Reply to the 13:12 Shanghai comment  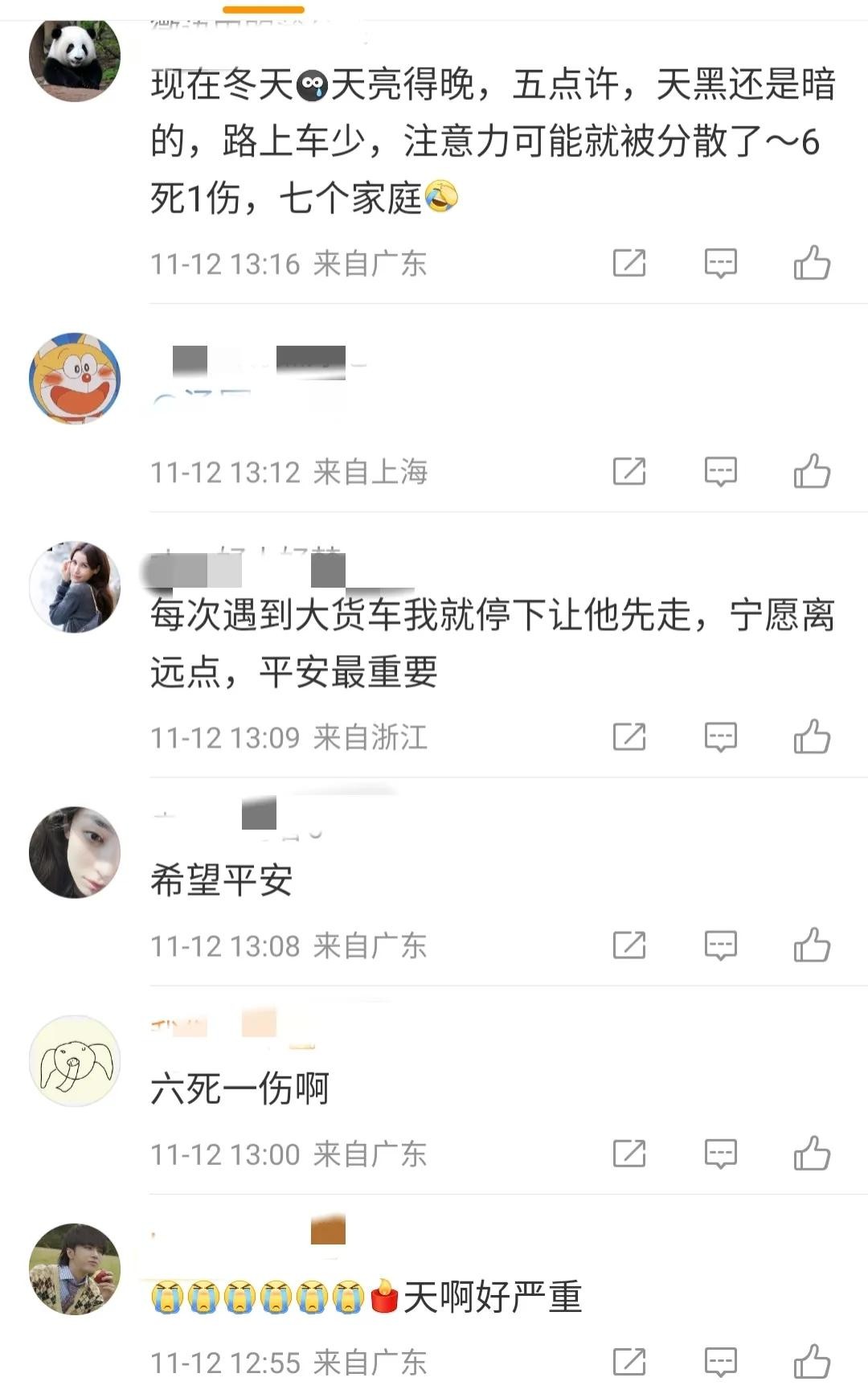[720, 472]
